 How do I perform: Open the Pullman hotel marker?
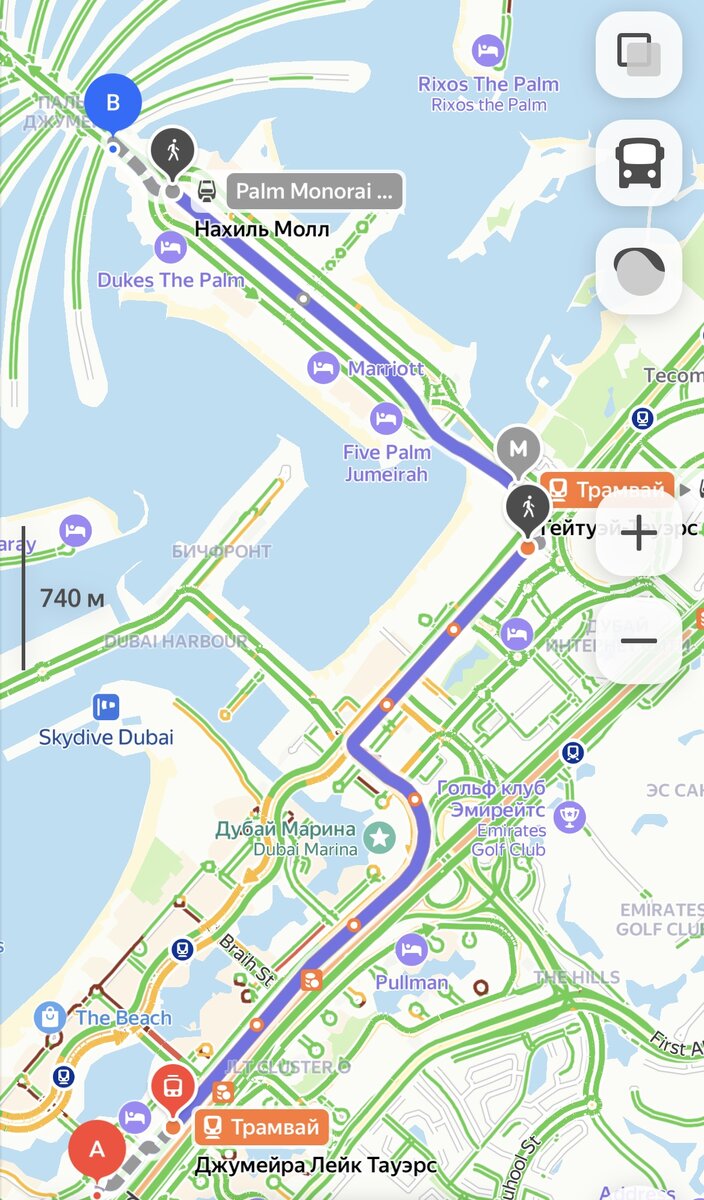411,949
